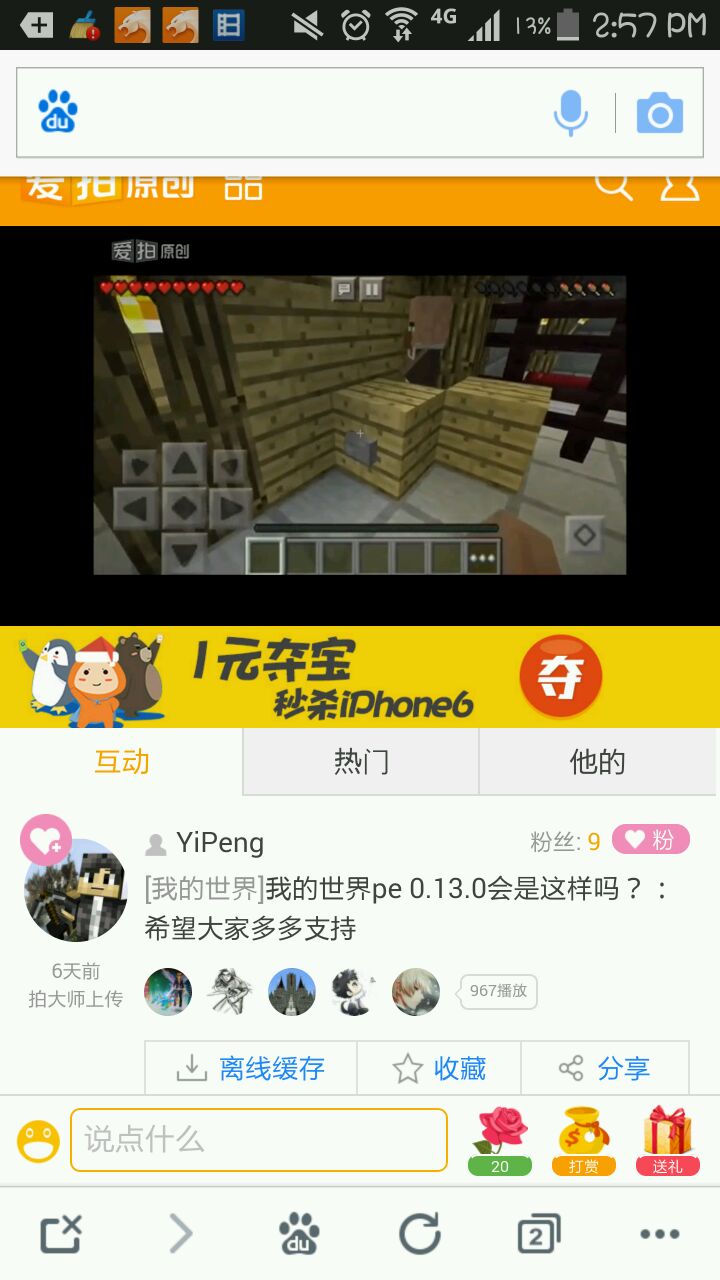Start voice search with microphone icon
The height and width of the screenshot is (1280, 720).
[571, 113]
